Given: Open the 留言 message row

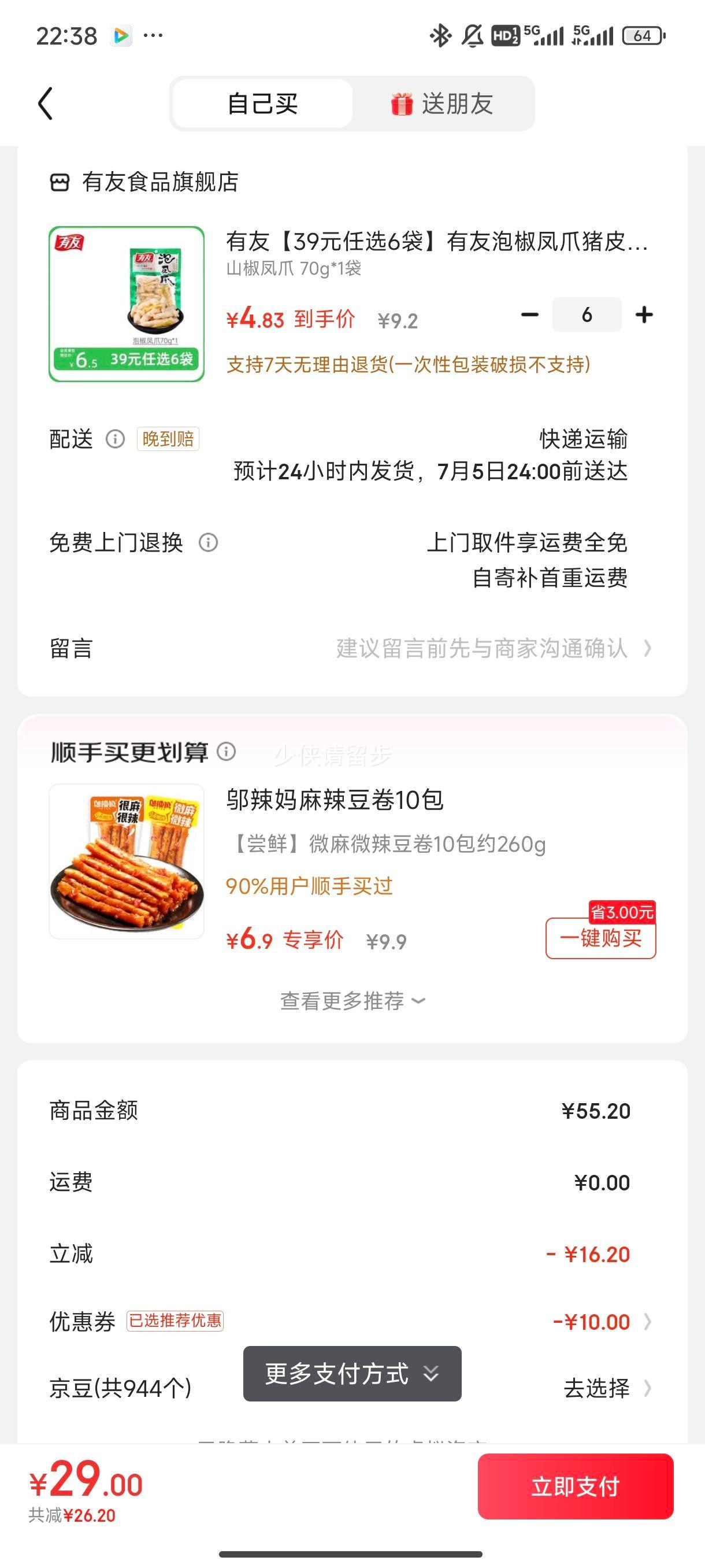Looking at the screenshot, I should click(x=352, y=648).
